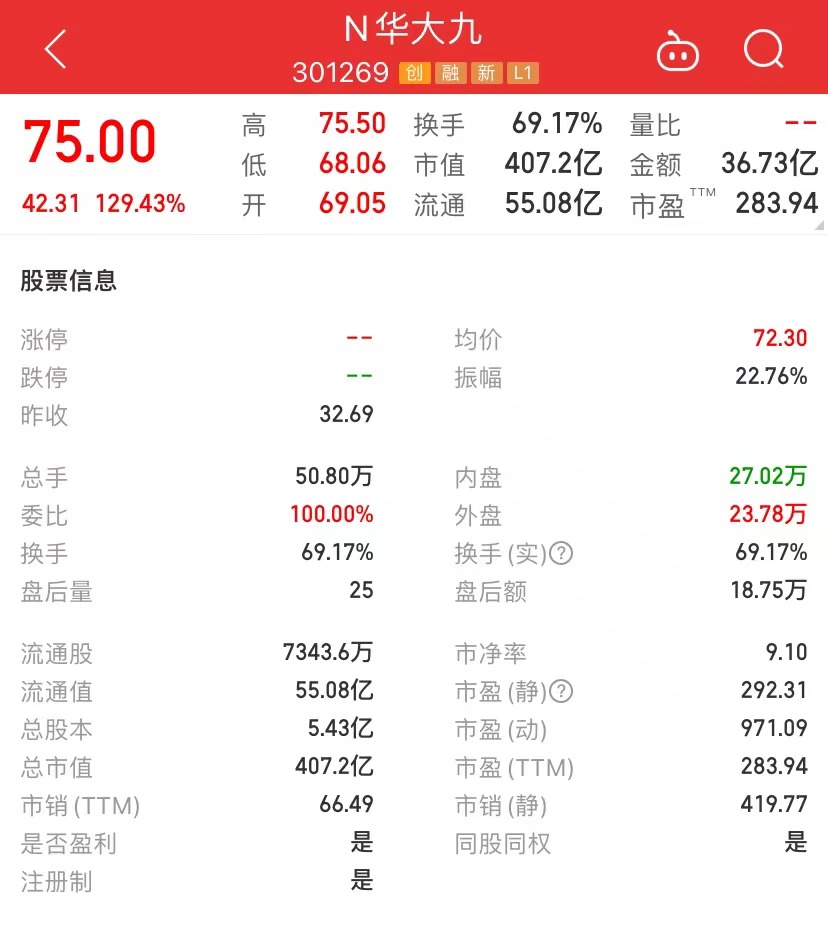The height and width of the screenshot is (925, 828).
Task: Open the robot assistant icon
Action: pos(677,50)
